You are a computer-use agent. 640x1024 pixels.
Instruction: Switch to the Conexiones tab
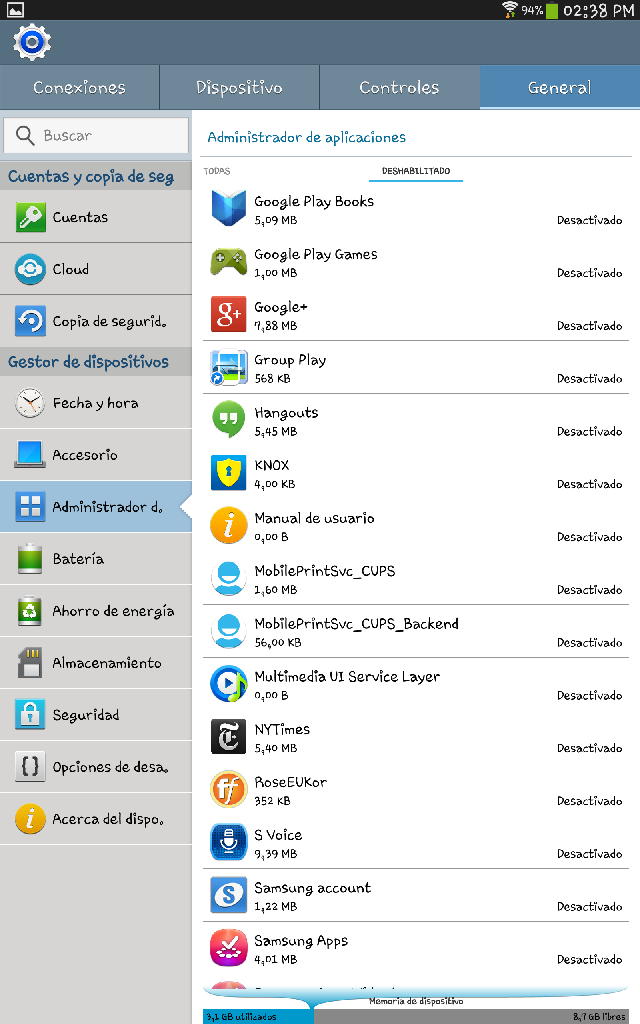click(79, 88)
